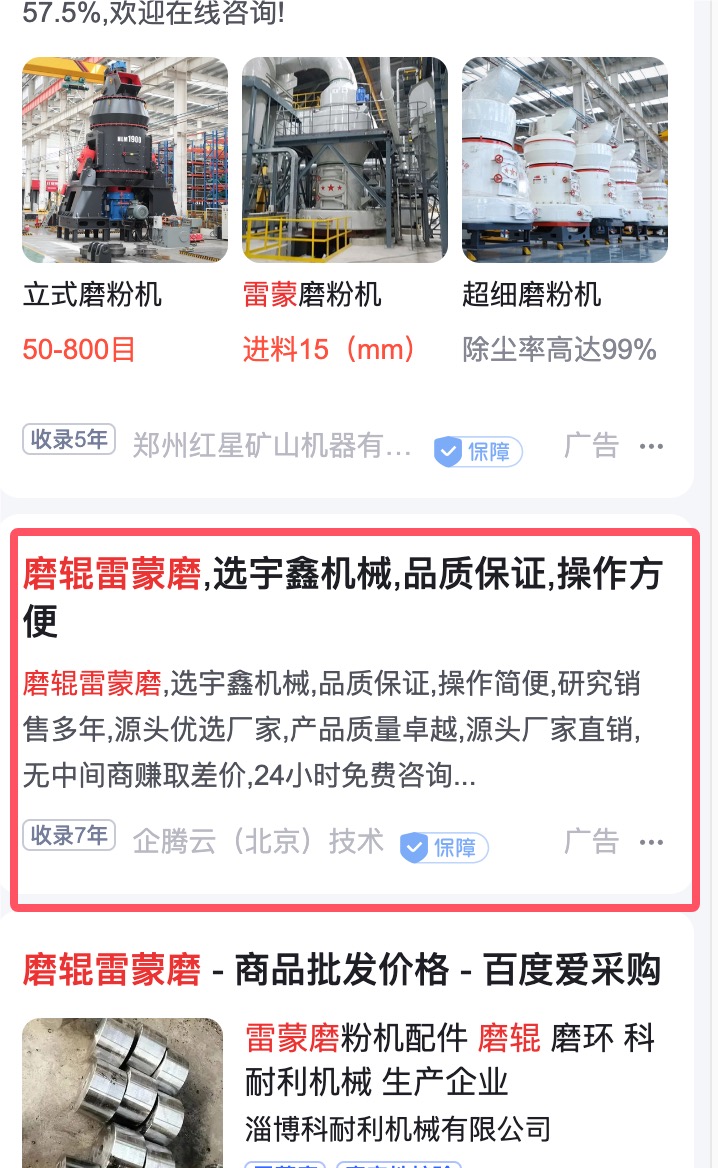
Task: Open 磨辊雷蒙磨 商品批发价格 百度爱采购 result
Action: [342, 969]
